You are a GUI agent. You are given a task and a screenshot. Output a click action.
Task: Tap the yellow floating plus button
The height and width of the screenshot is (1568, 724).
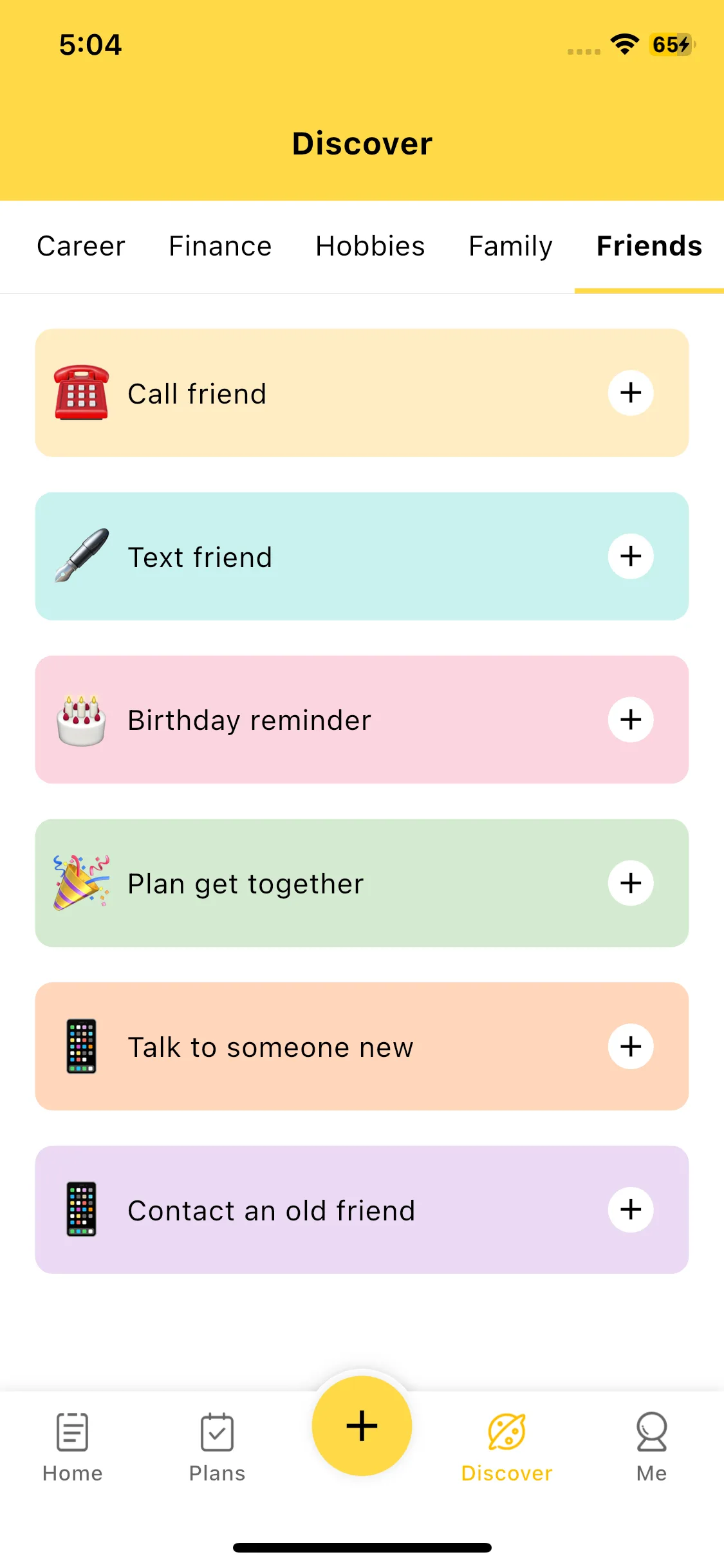click(x=362, y=1426)
